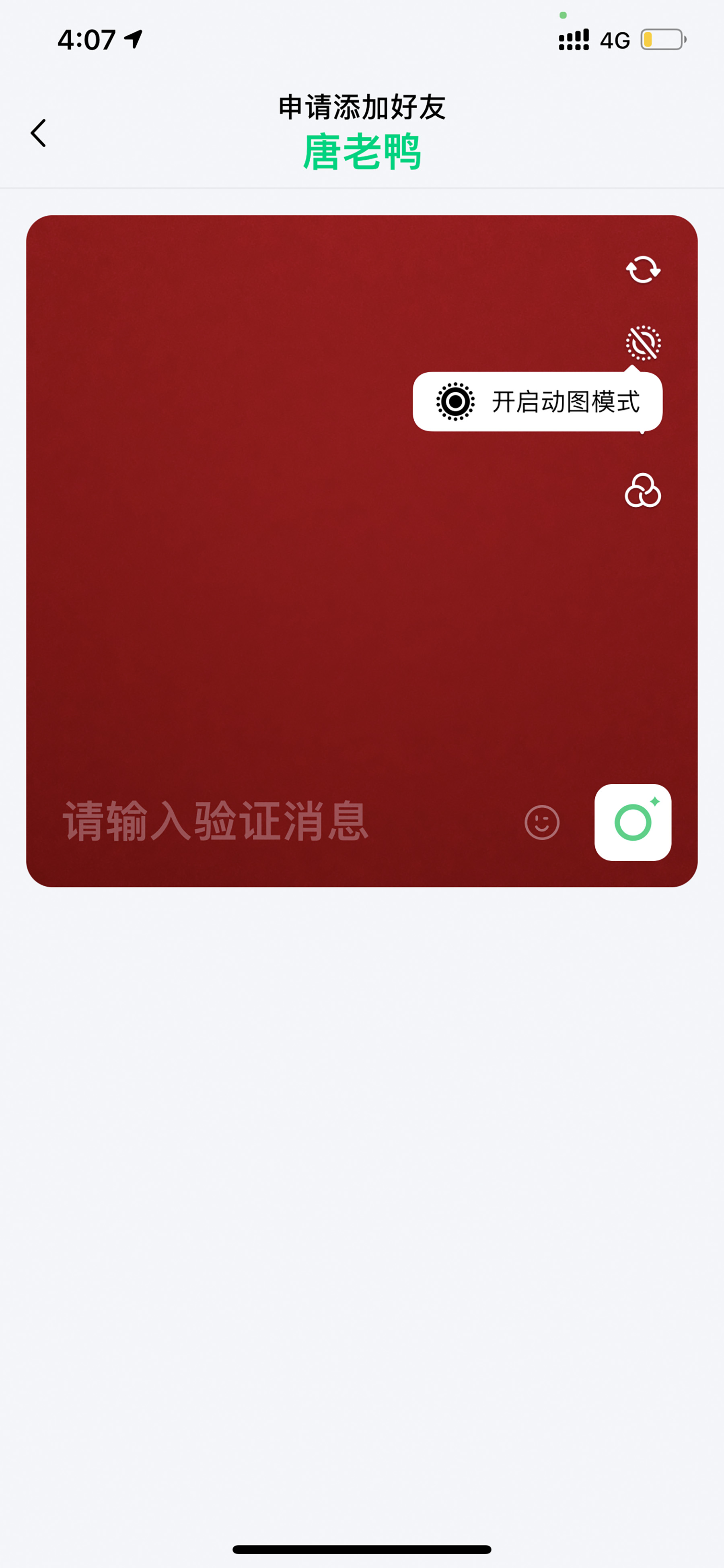
Task: Tap the 开启动图模式 tooltip bubble
Action: (537, 402)
